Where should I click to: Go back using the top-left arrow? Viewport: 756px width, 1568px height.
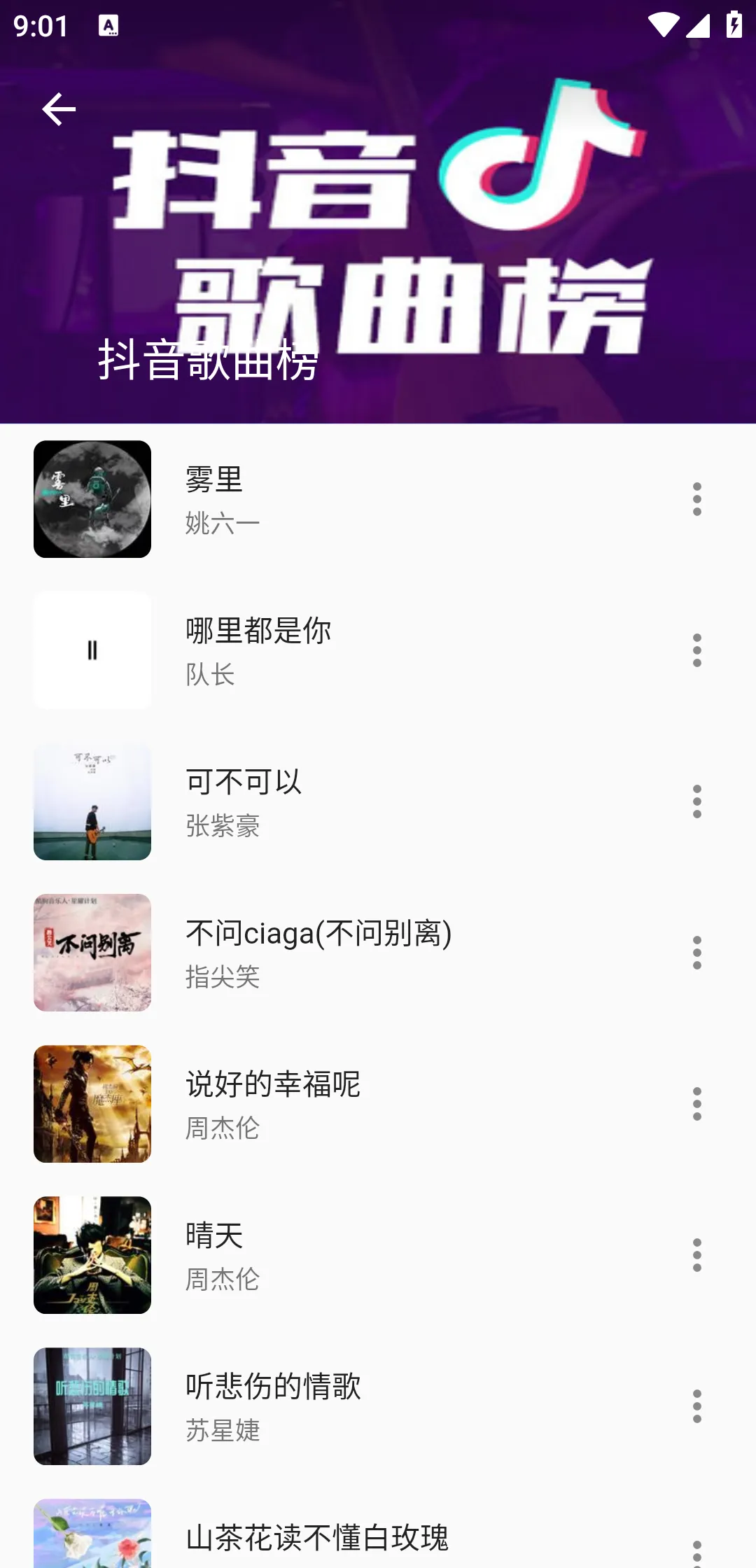tap(59, 109)
